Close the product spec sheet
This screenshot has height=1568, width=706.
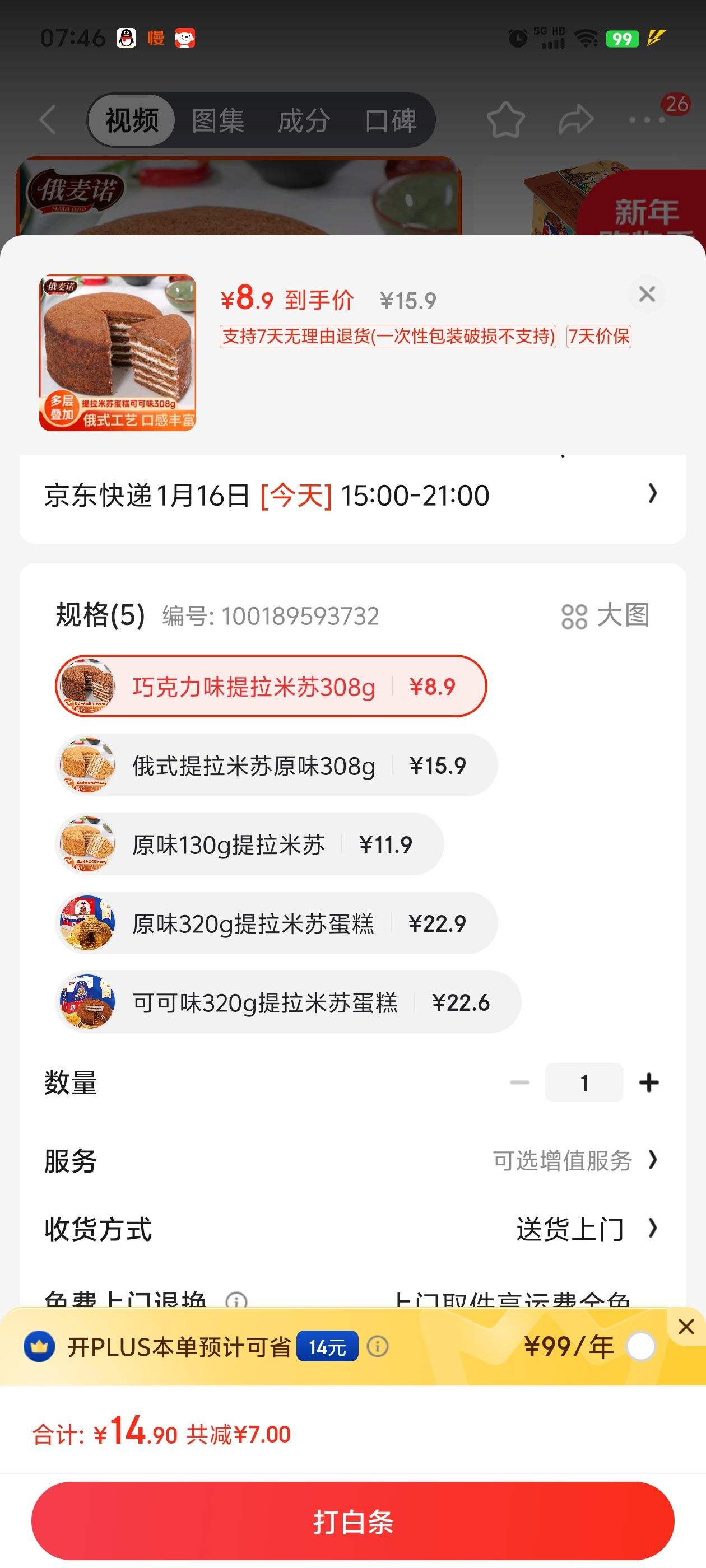point(646,295)
